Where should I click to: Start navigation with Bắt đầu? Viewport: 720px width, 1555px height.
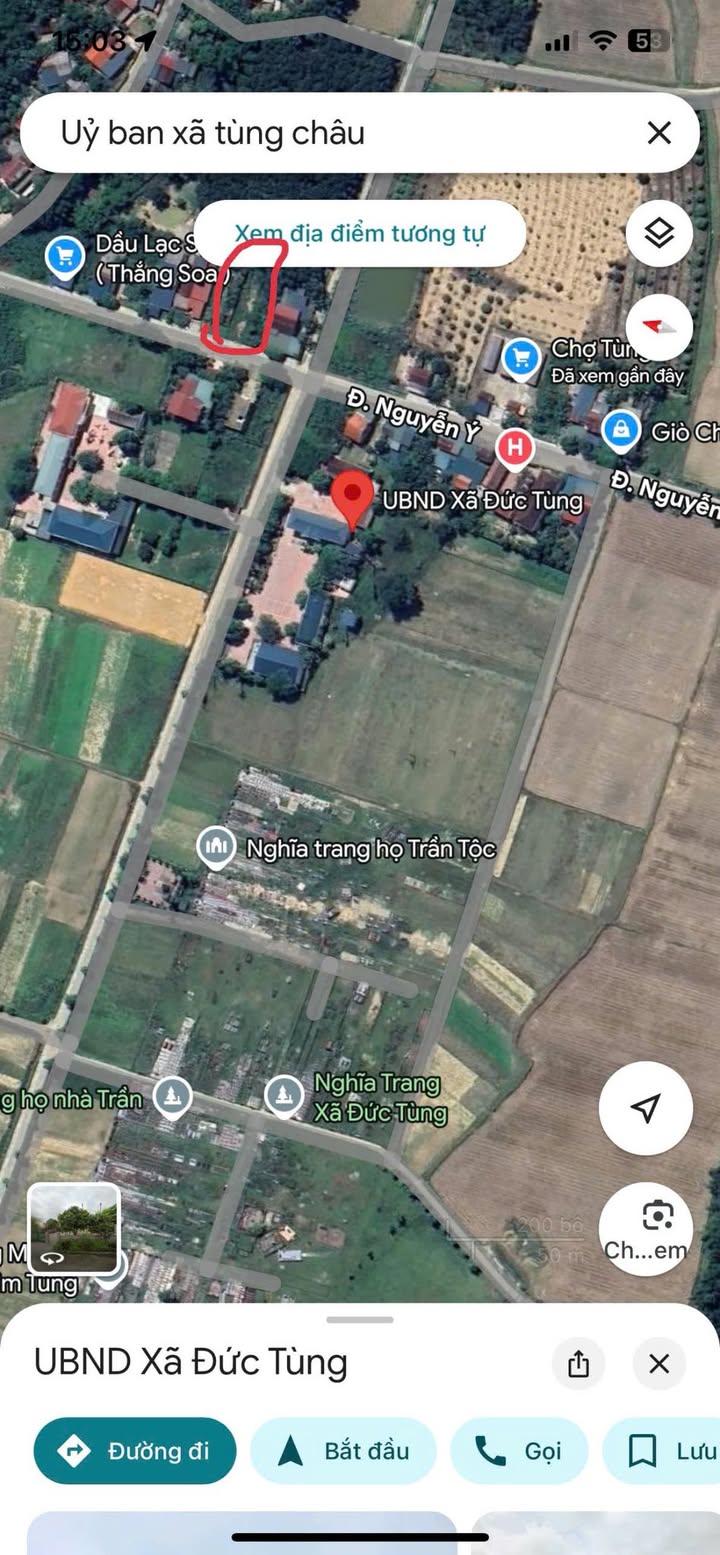(343, 1450)
